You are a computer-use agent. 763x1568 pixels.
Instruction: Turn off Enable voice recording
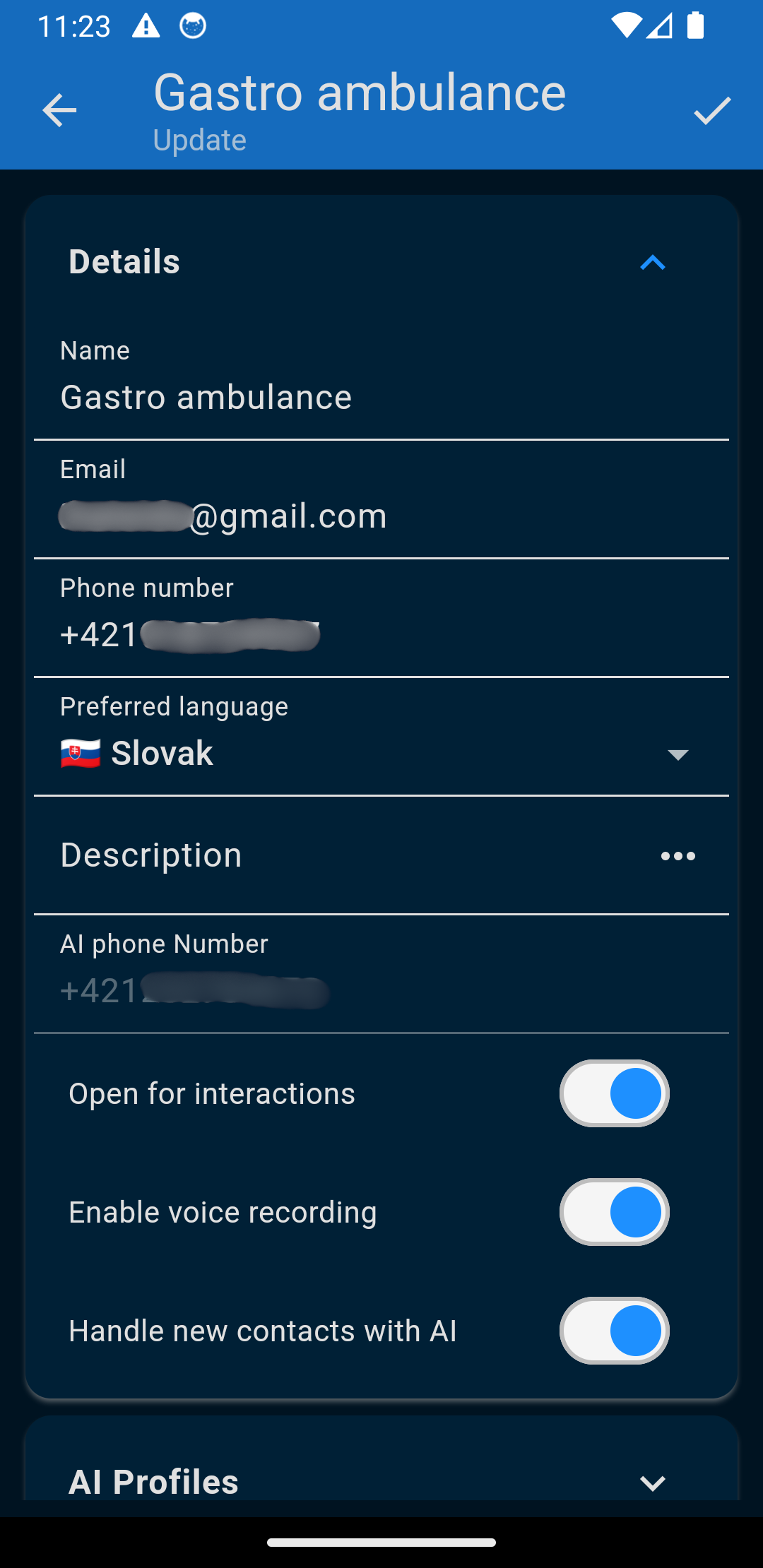point(614,1211)
